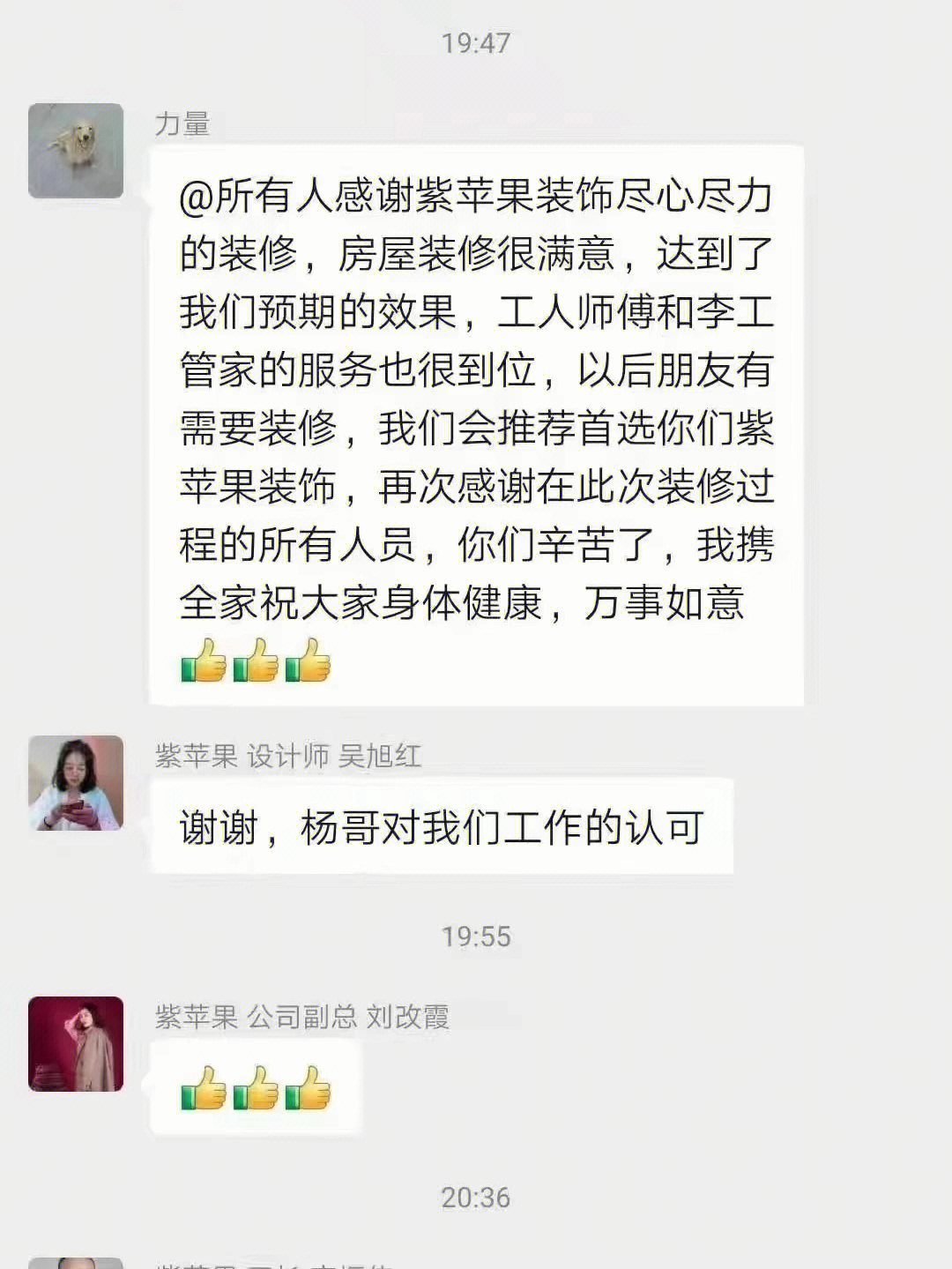Tap the 20:36 timestamp

(x=476, y=1196)
